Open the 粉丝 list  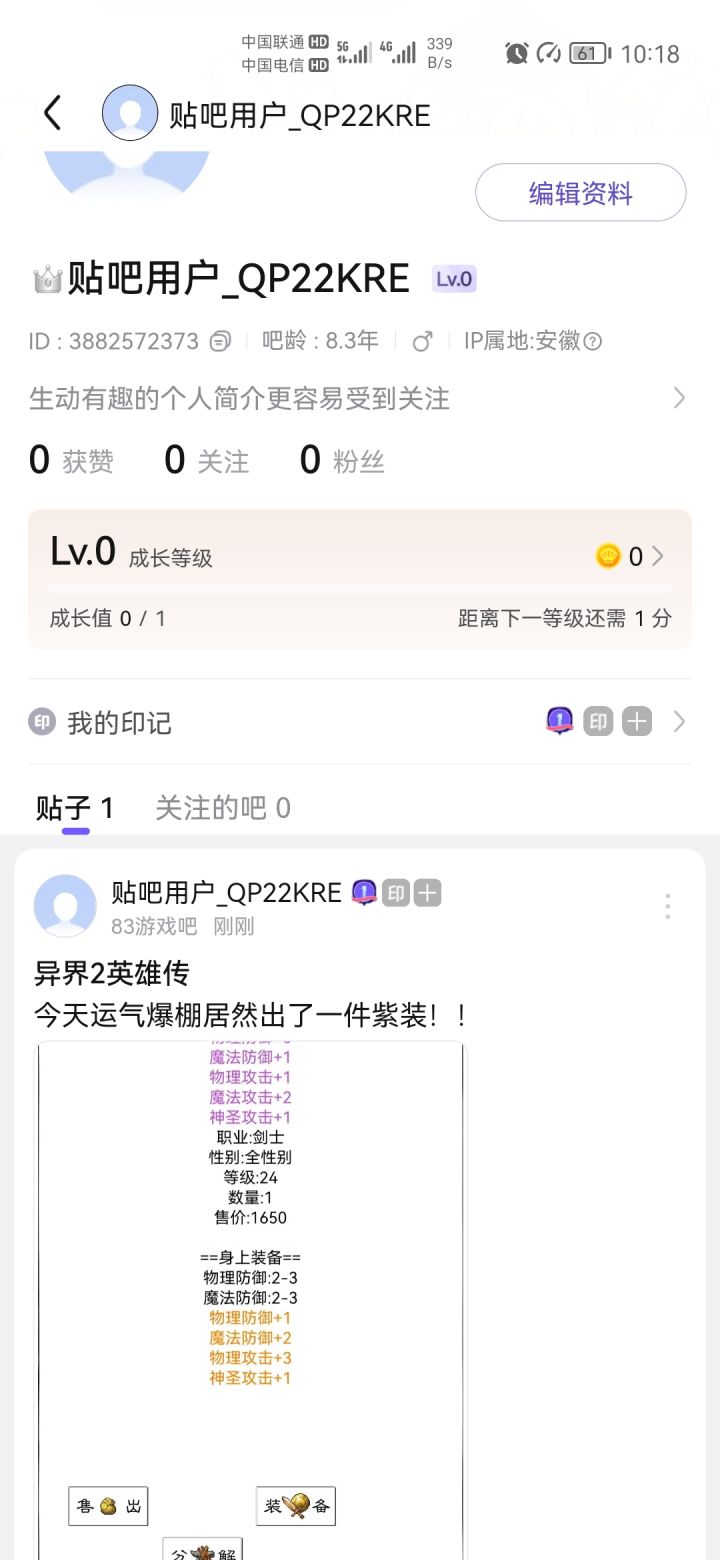[342, 461]
